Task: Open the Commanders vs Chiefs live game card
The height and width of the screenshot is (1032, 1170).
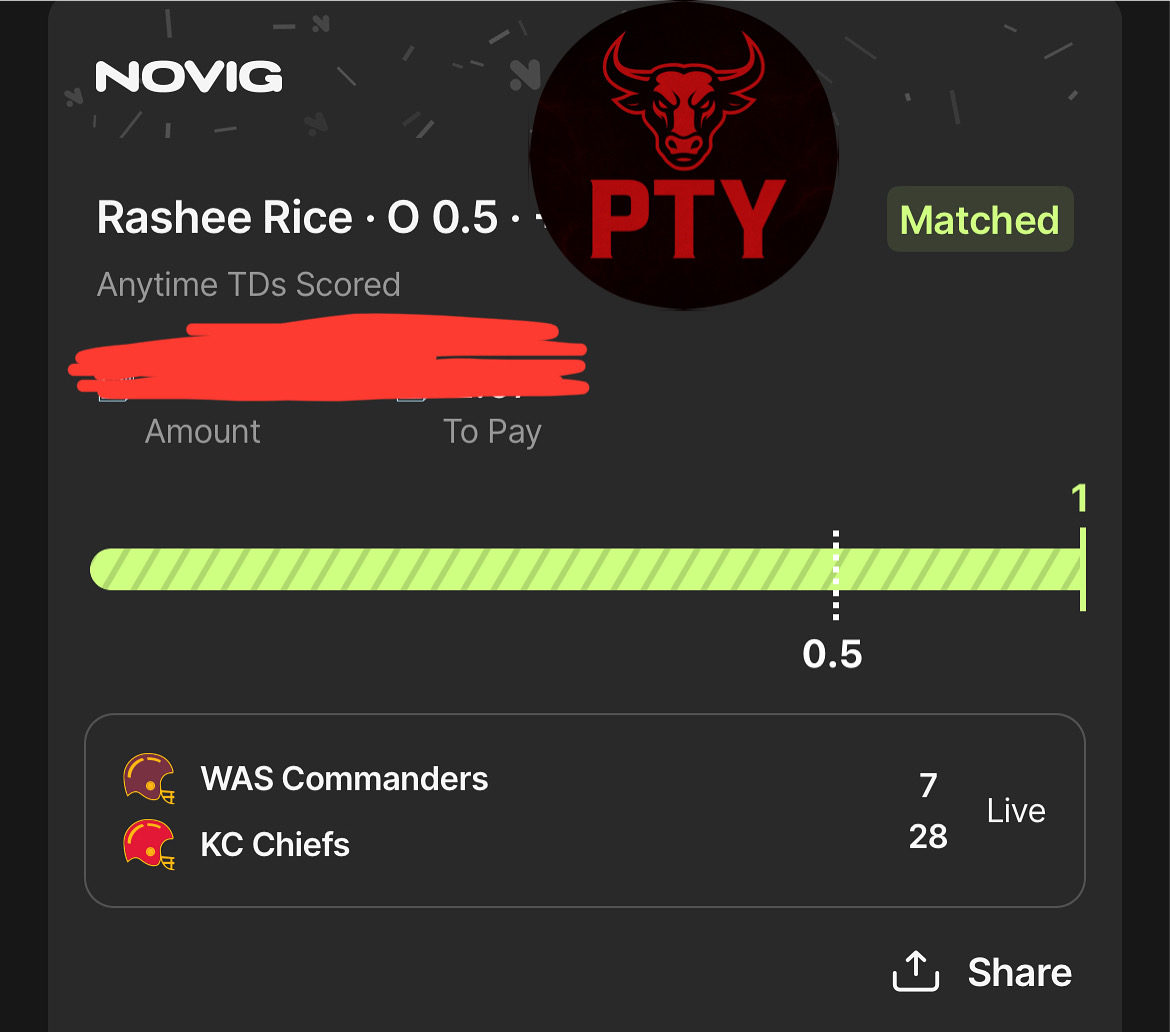Action: click(584, 811)
